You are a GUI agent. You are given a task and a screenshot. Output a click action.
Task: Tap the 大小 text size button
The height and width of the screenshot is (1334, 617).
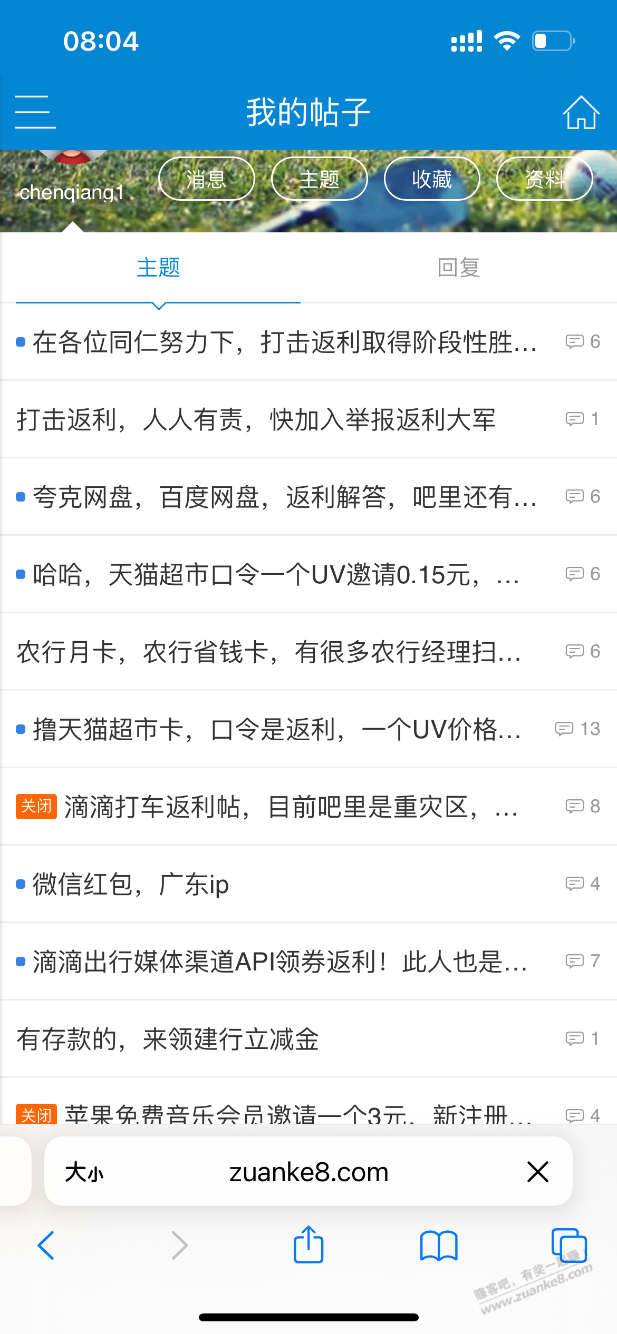84,1172
